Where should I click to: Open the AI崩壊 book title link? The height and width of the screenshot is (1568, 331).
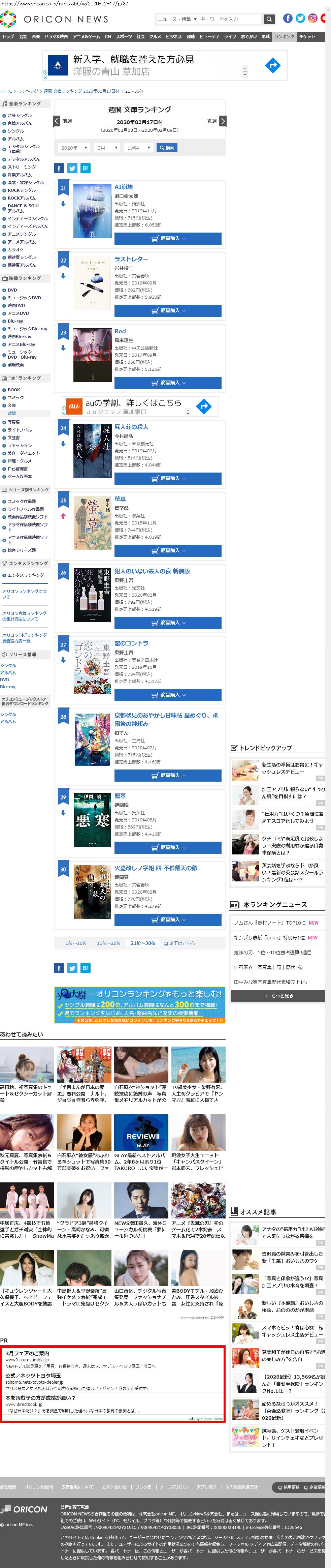124,187
